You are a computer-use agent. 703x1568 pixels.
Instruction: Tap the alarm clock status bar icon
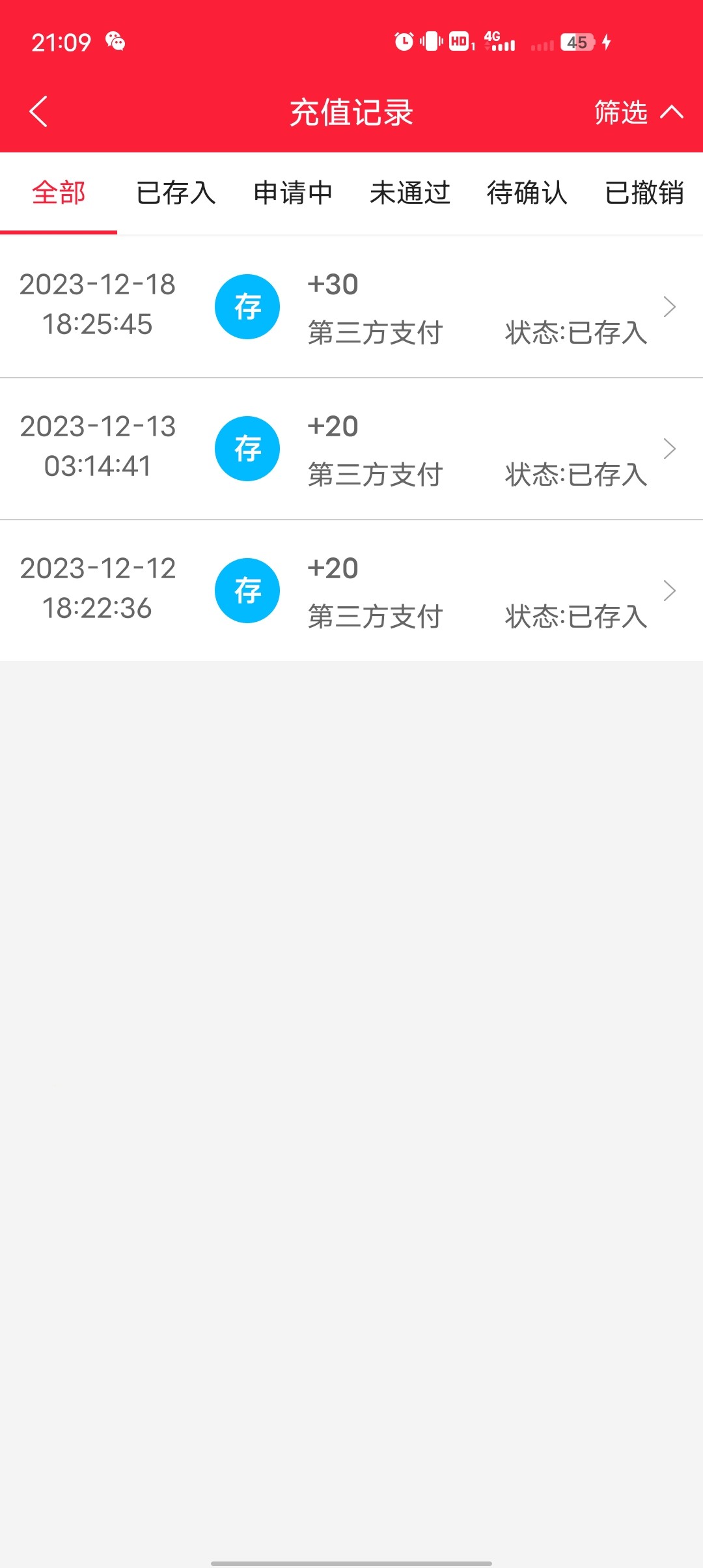[402, 41]
